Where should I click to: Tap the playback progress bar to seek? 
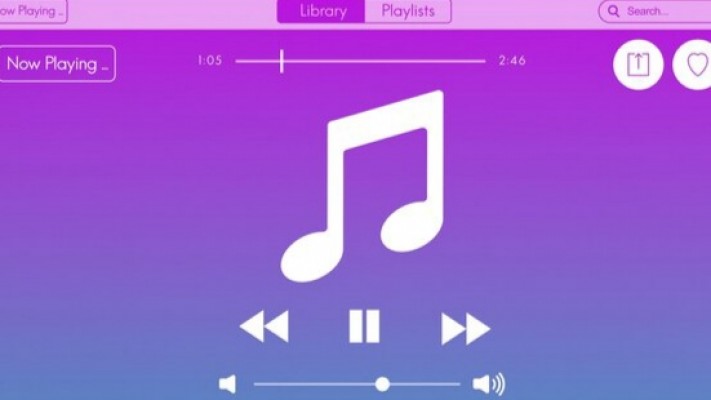(x=360, y=61)
